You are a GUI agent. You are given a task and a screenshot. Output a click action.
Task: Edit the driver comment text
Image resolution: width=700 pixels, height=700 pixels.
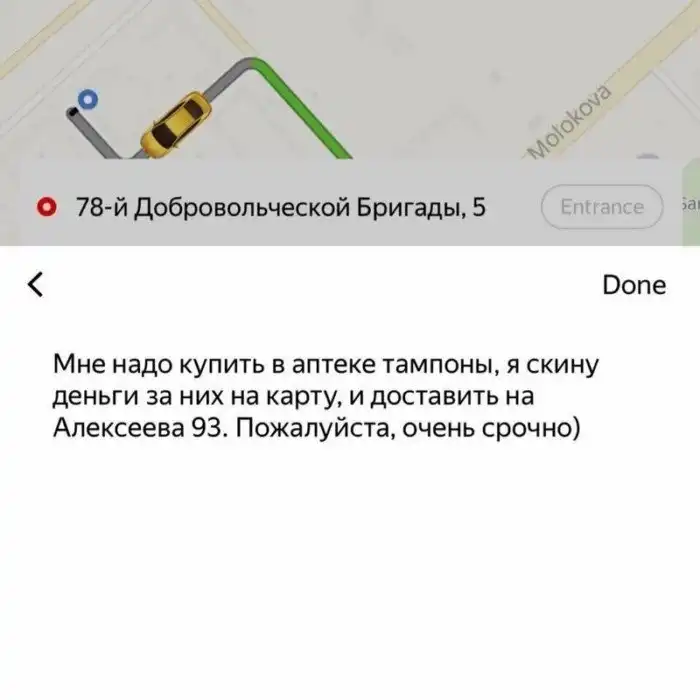[324, 395]
